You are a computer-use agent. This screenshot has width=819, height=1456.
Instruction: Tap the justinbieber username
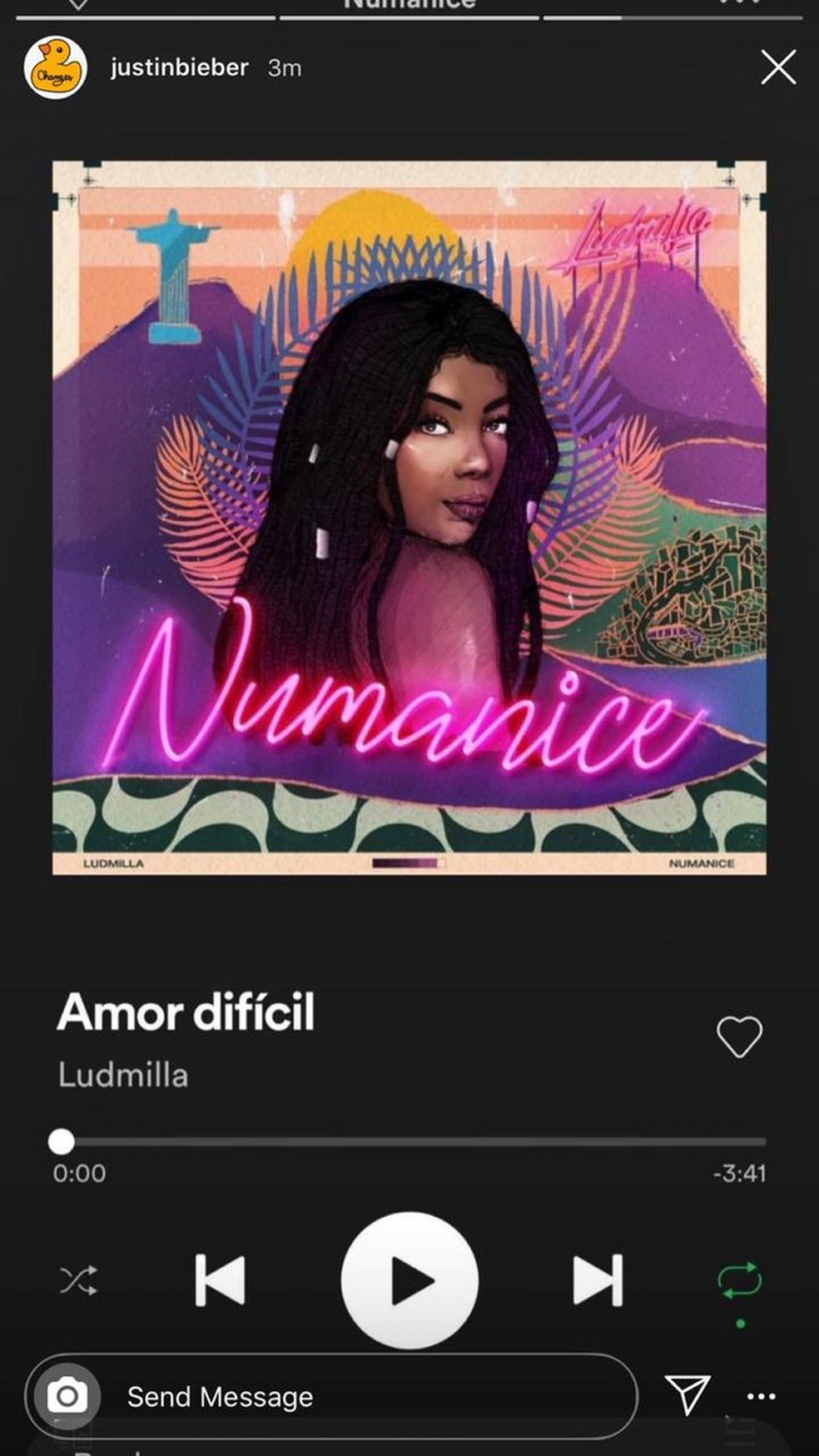point(179,67)
